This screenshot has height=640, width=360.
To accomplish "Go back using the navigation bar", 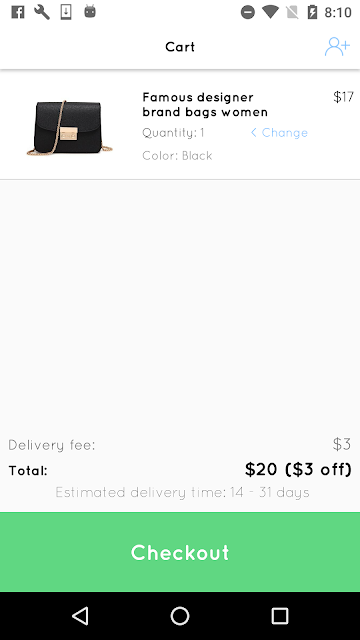I will pyautogui.click(x=80, y=616).
